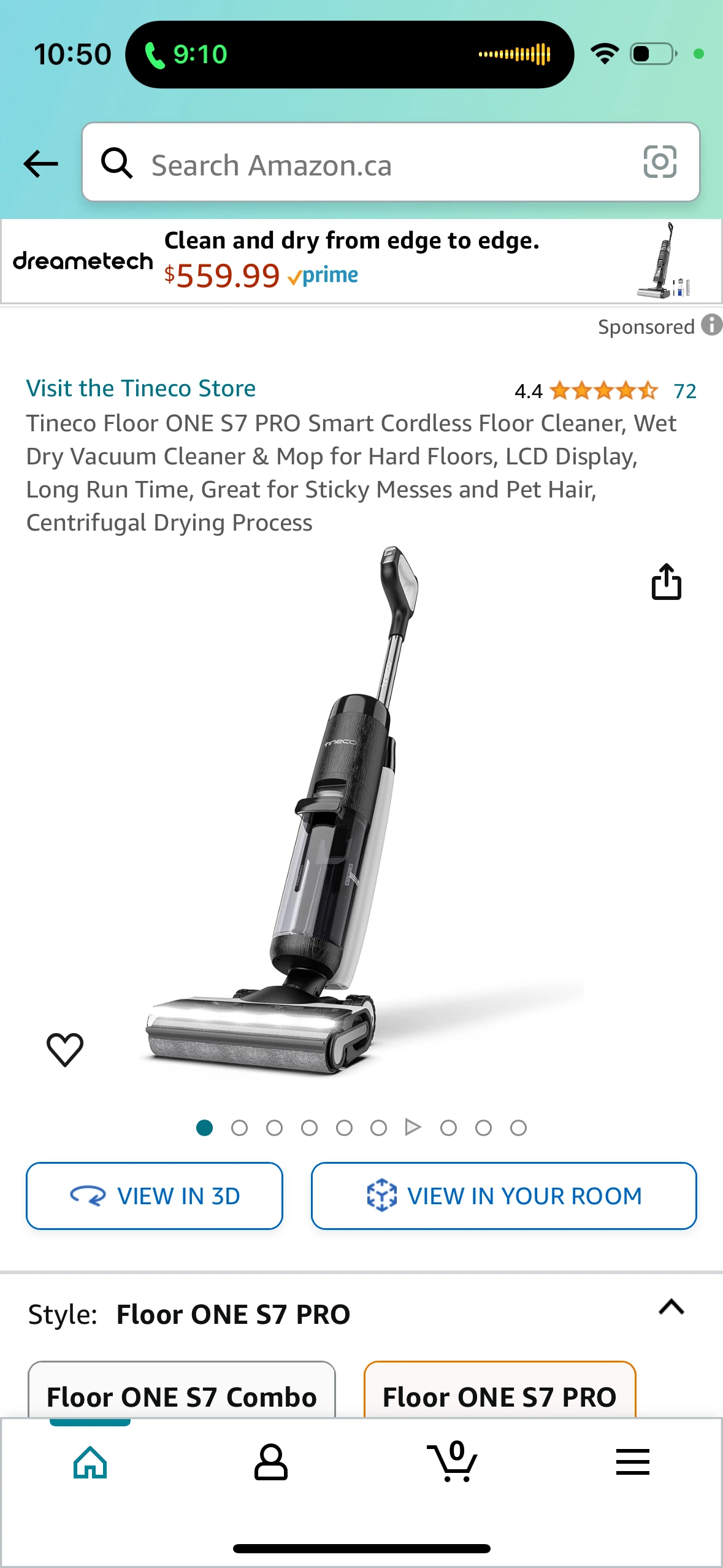Image resolution: width=723 pixels, height=1568 pixels.
Task: Tap the Search Amazon.ca field
Action: coord(368,164)
